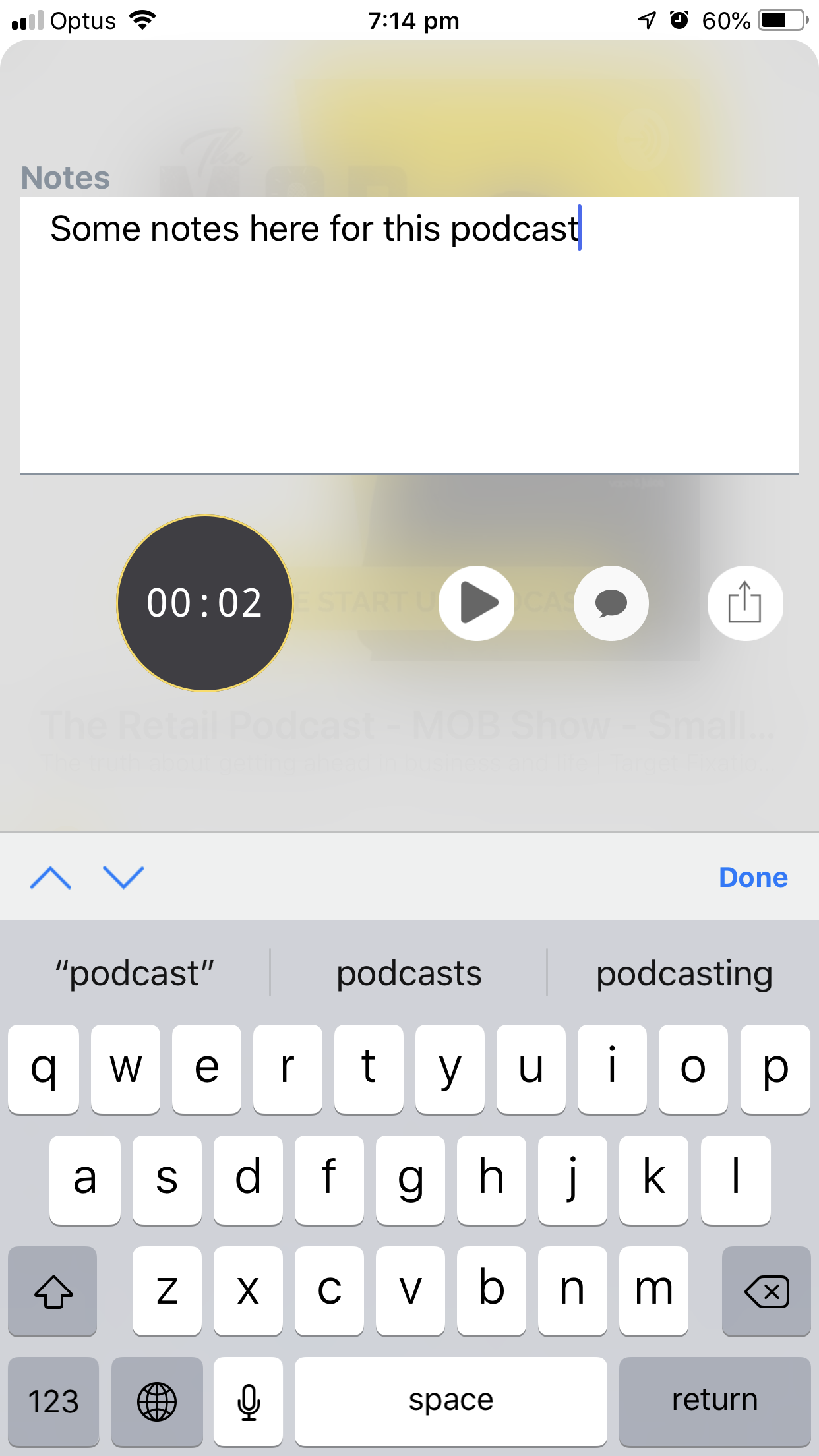Tap the 00:02 timer circle
The image size is (819, 1456).
(x=205, y=603)
